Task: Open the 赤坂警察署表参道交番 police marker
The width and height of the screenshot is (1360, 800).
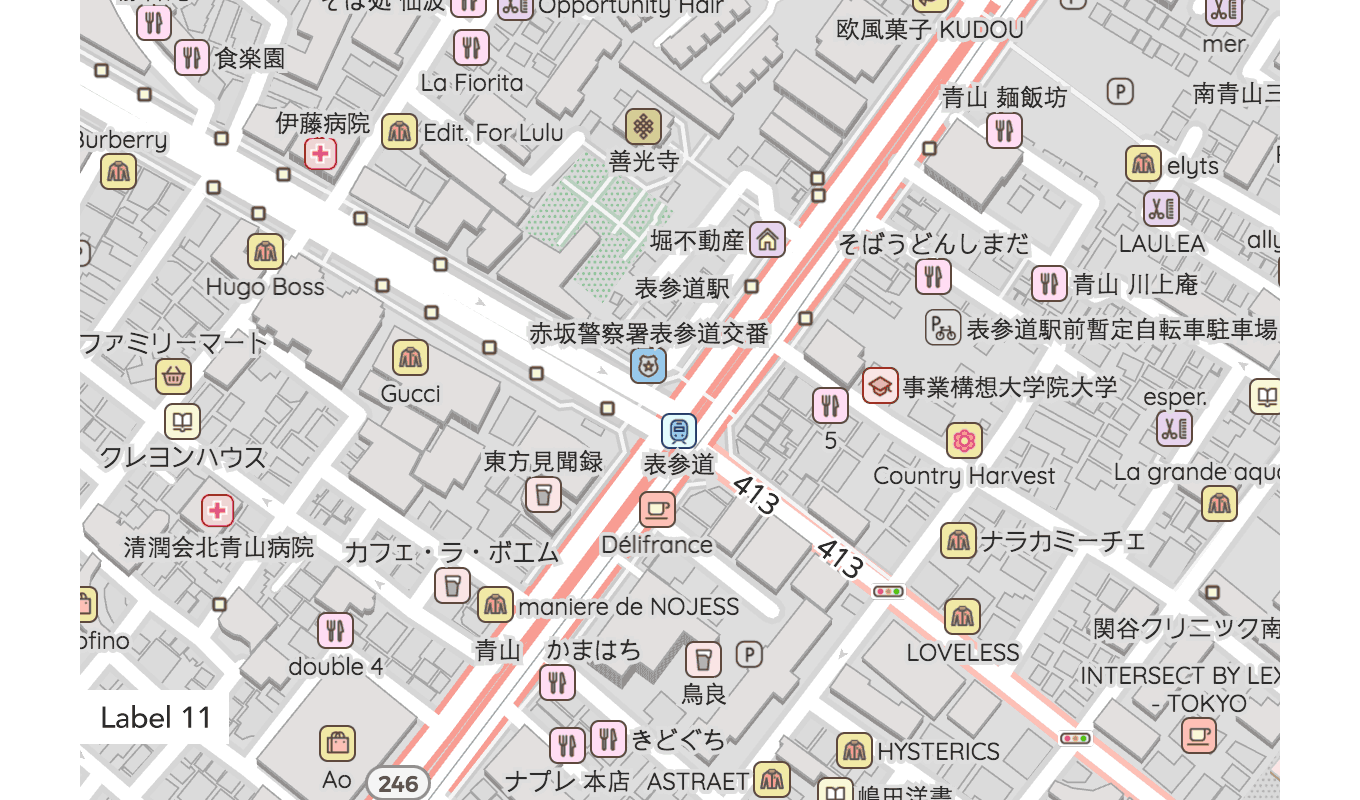Action: coord(648,366)
